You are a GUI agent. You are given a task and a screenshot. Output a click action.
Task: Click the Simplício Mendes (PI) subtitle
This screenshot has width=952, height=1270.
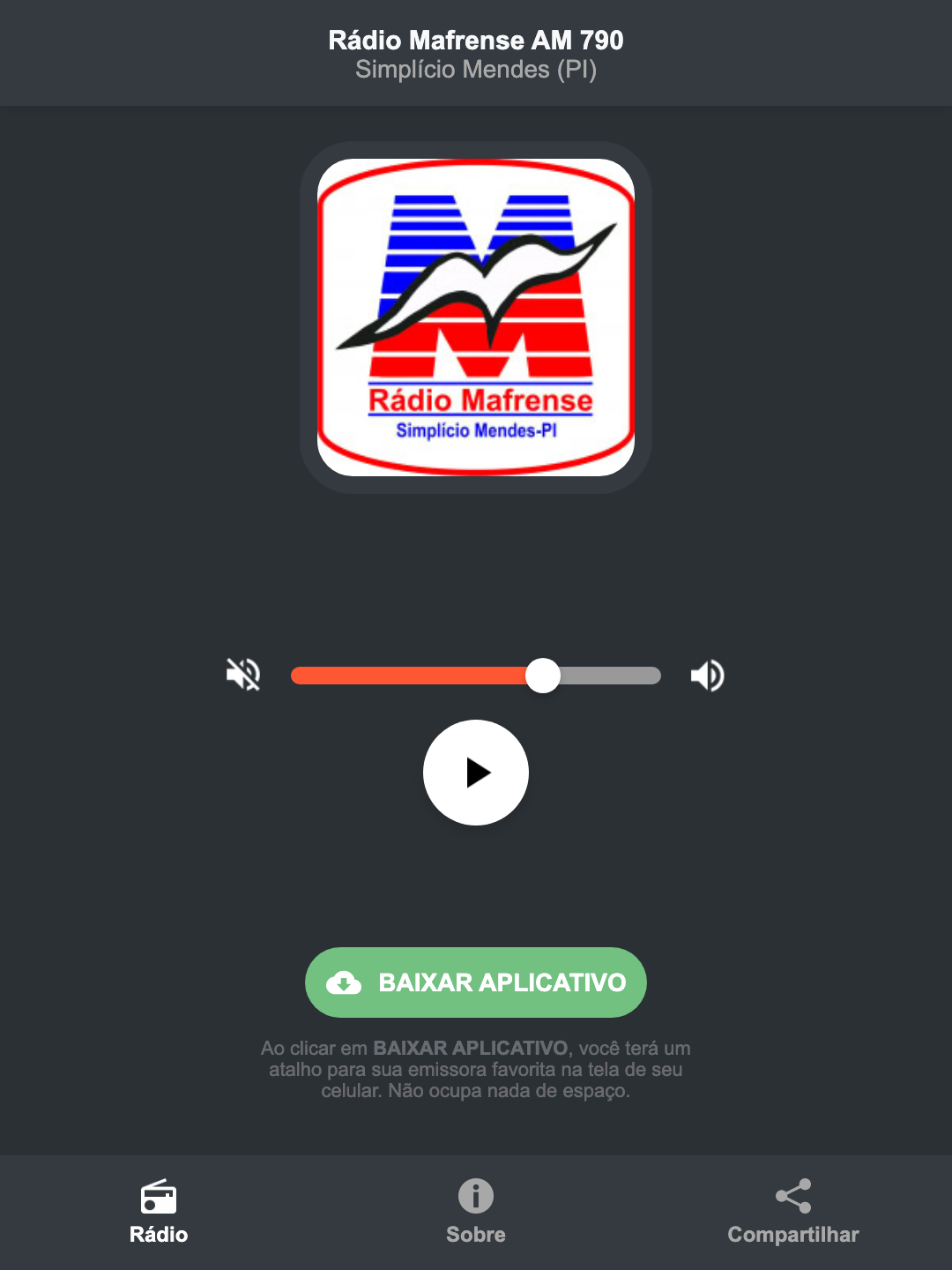click(x=475, y=71)
